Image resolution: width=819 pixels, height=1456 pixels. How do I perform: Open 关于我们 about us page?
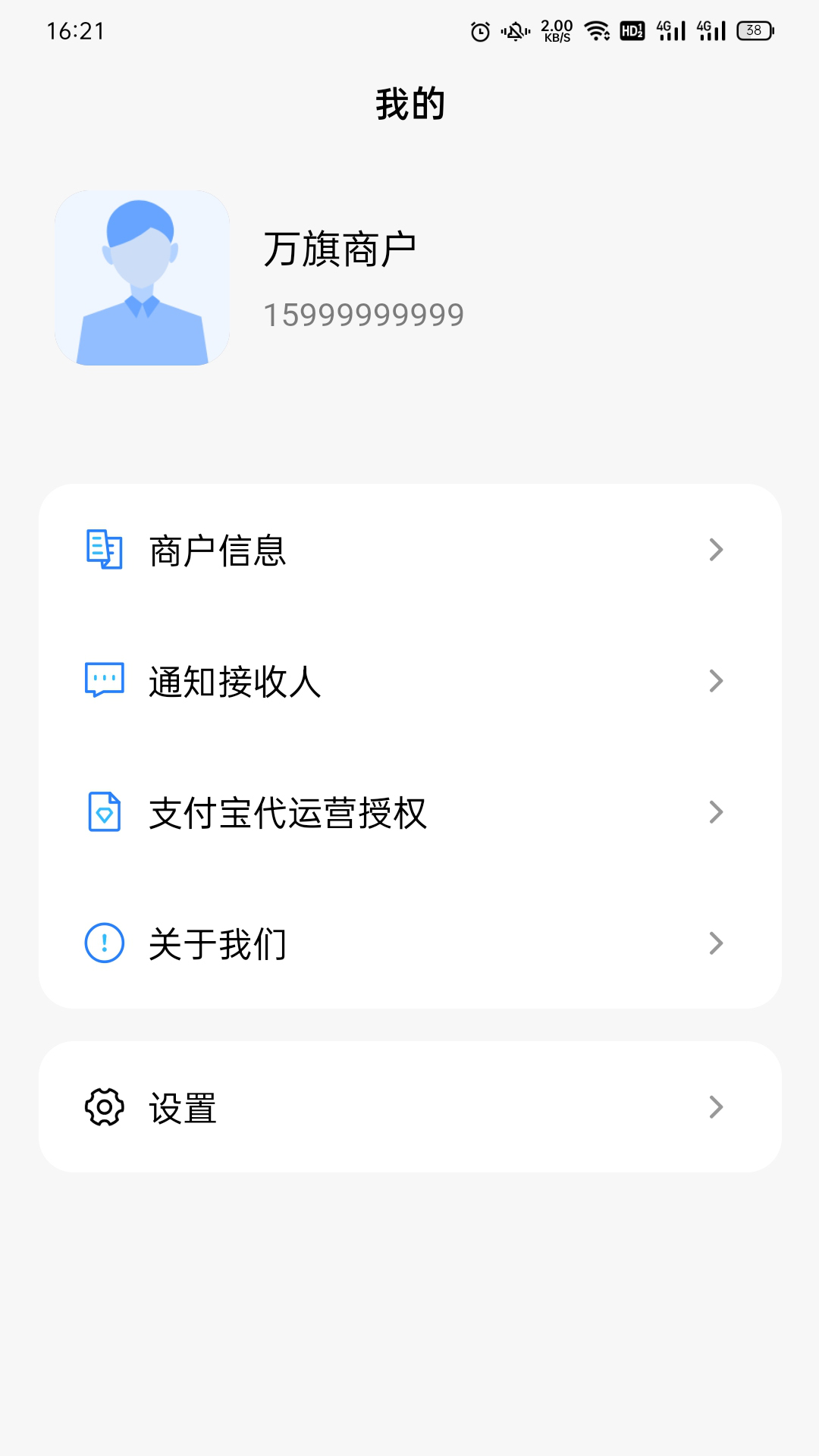(x=409, y=943)
